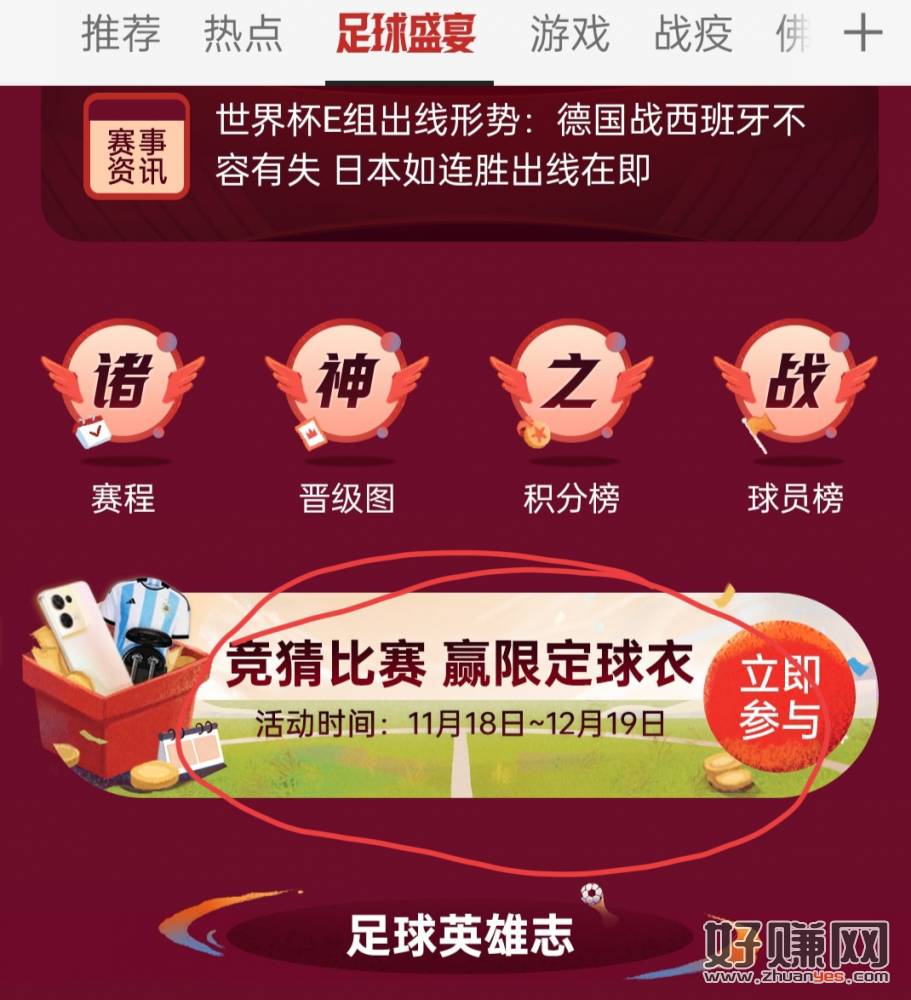Image resolution: width=911 pixels, height=1000 pixels.
Task: Tap the plus icon to manage channels
Action: (863, 35)
